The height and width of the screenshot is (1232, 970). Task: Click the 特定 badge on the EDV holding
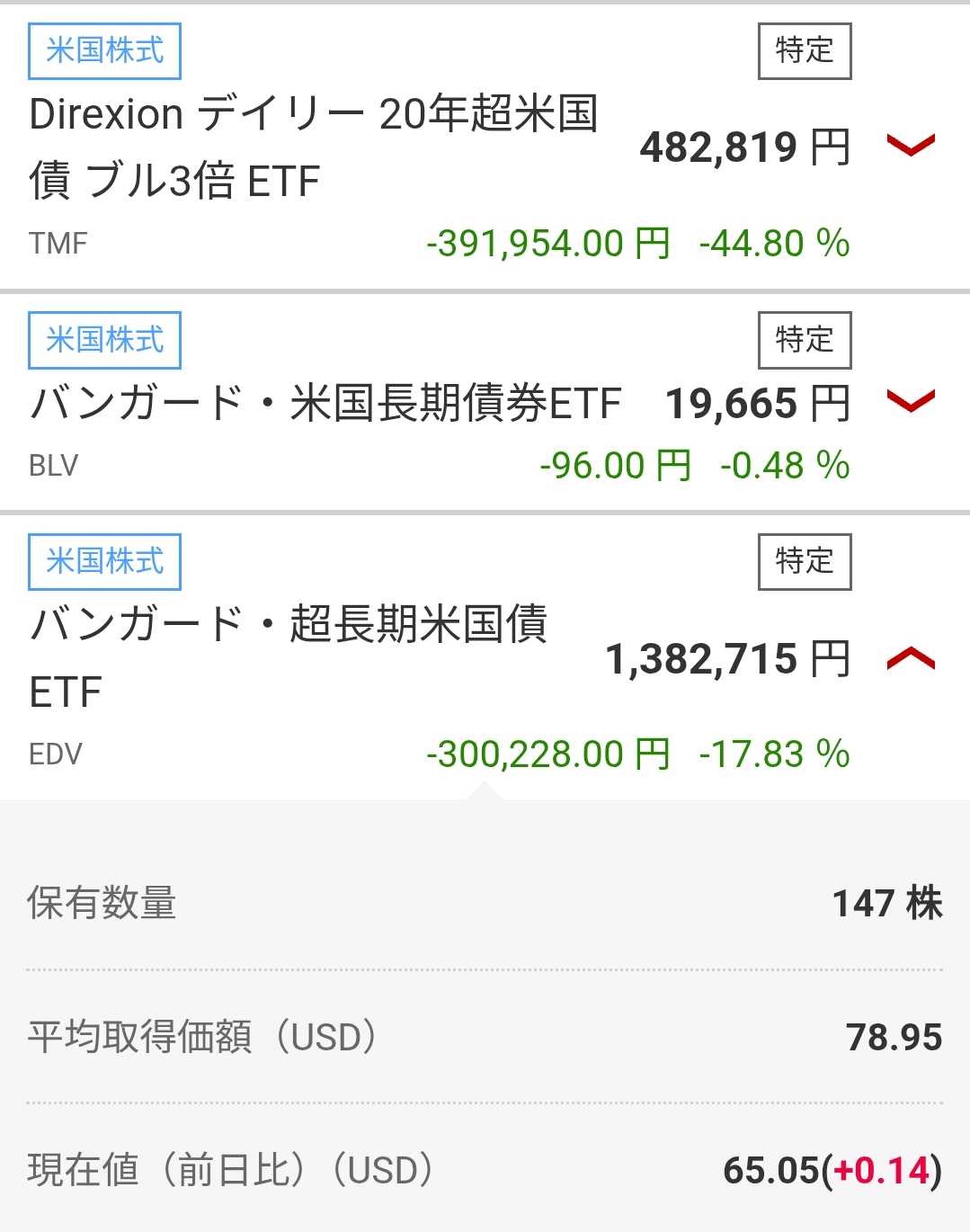(804, 561)
